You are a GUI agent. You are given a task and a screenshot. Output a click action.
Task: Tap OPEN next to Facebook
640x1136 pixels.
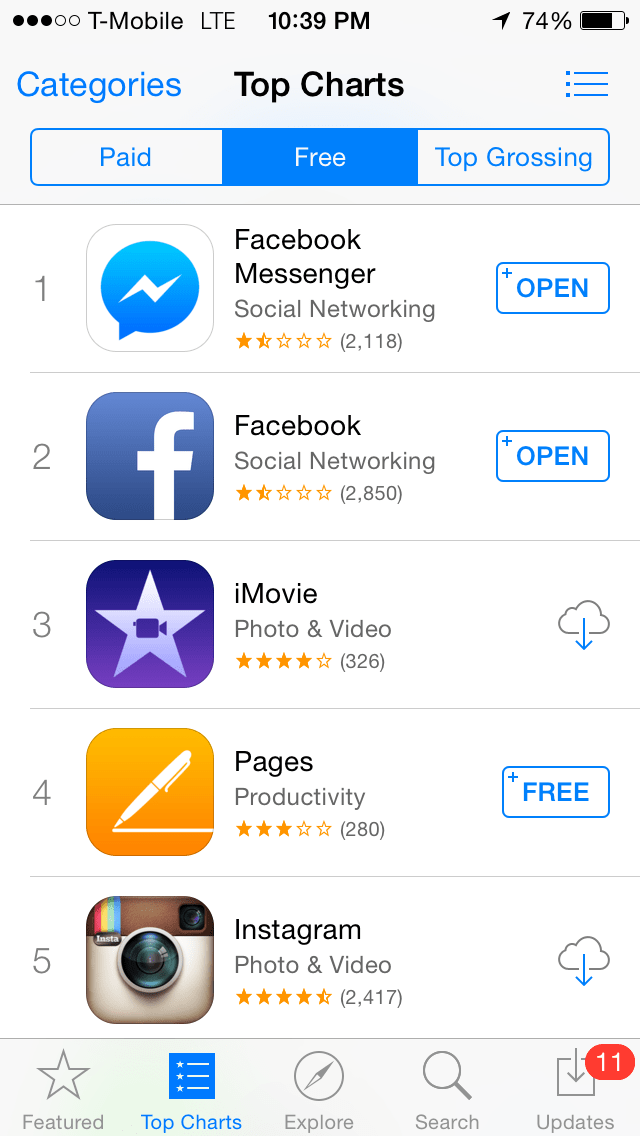(x=553, y=456)
